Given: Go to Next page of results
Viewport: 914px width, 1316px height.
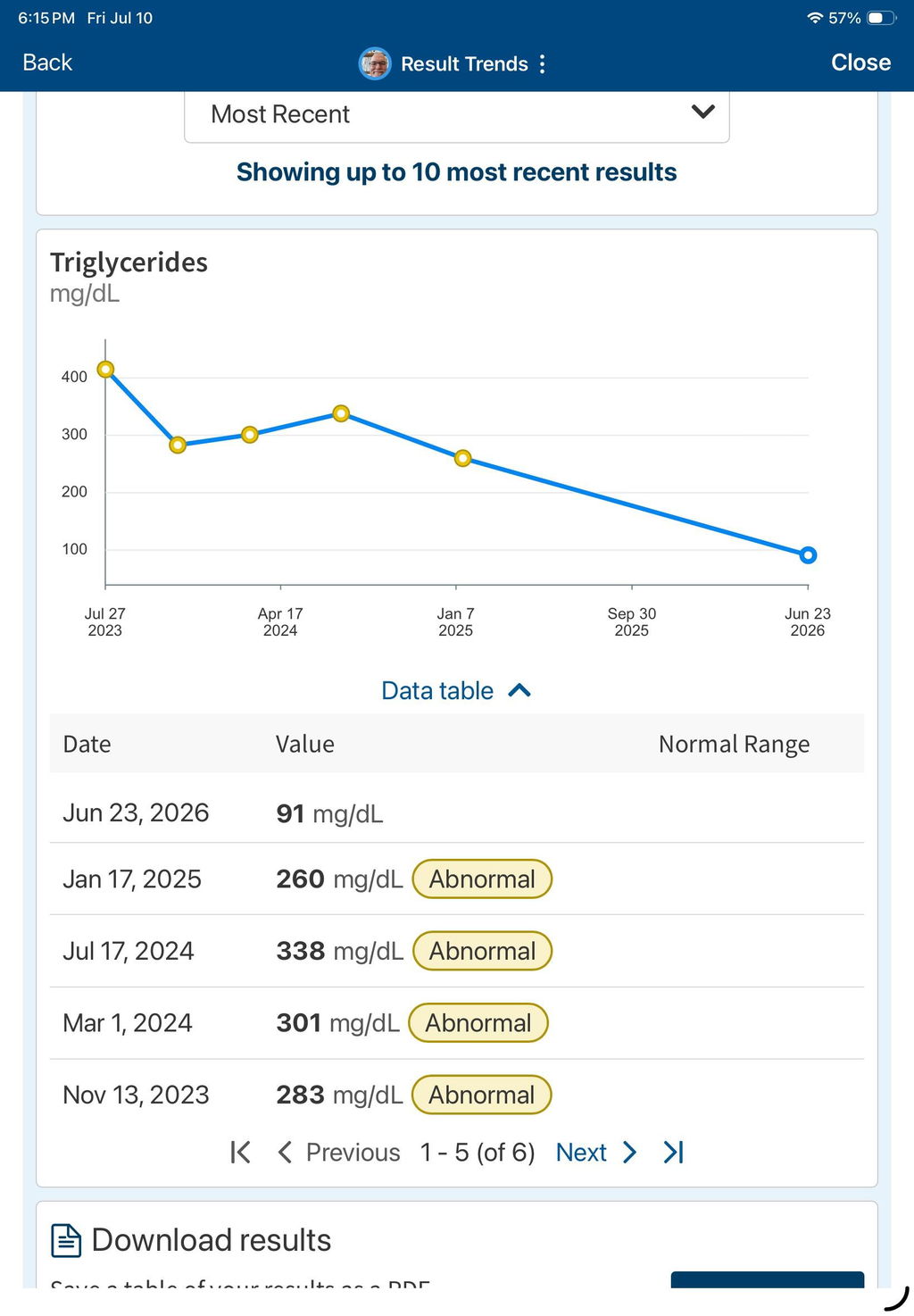Looking at the screenshot, I should (596, 1153).
